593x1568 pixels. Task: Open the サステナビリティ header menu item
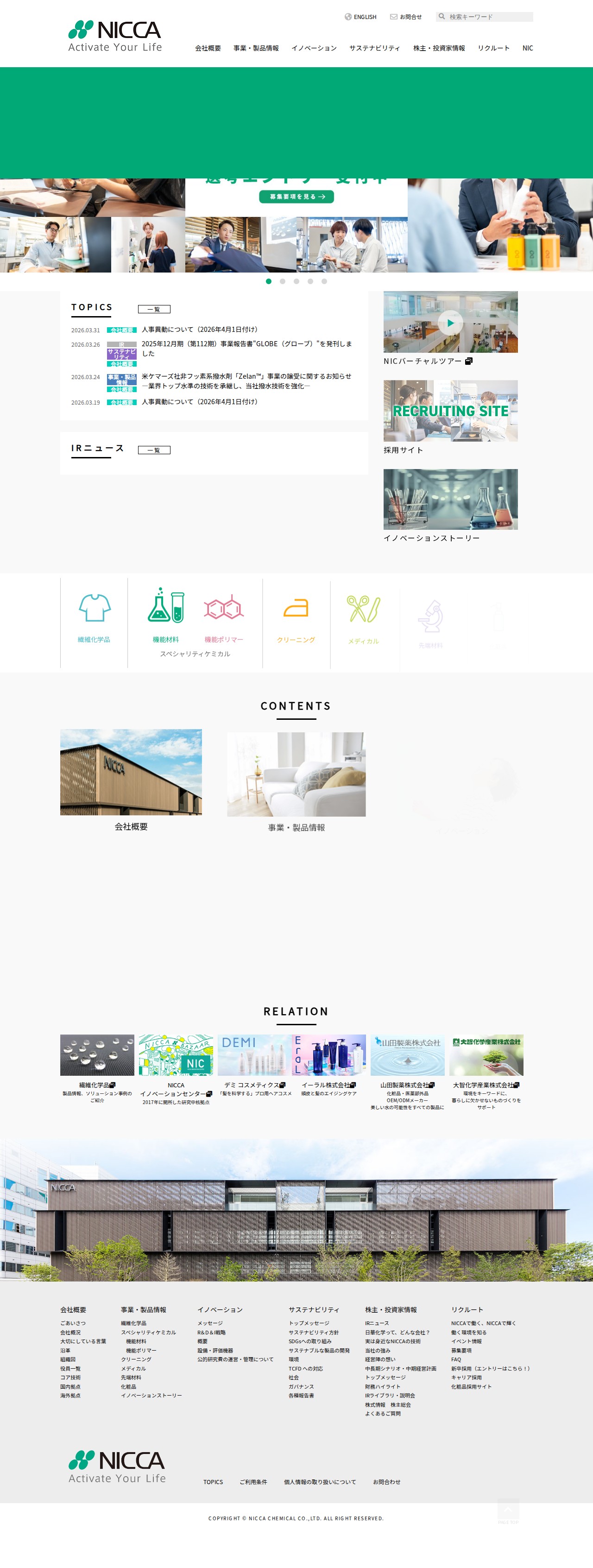[374, 48]
